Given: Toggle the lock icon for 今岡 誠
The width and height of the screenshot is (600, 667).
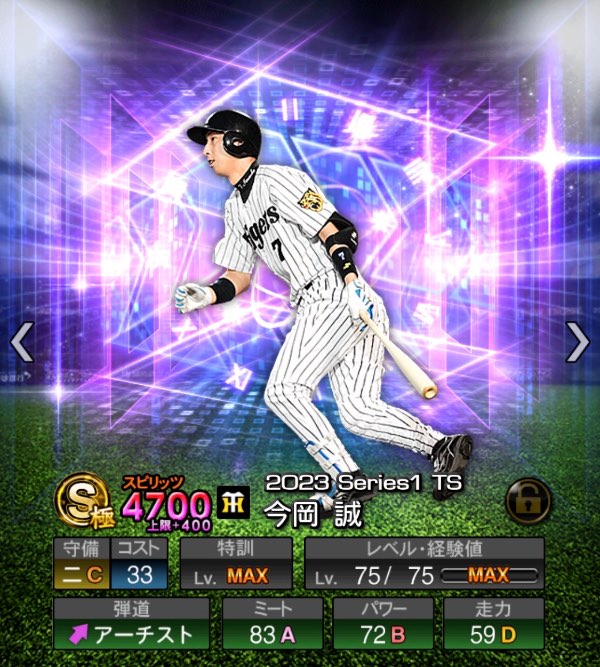Looking at the screenshot, I should click(529, 501).
